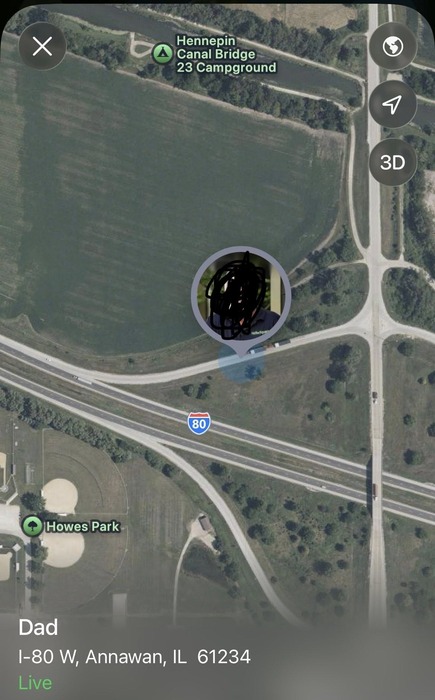Open the map mode globe button
This screenshot has width=435, height=700.
pos(393,46)
